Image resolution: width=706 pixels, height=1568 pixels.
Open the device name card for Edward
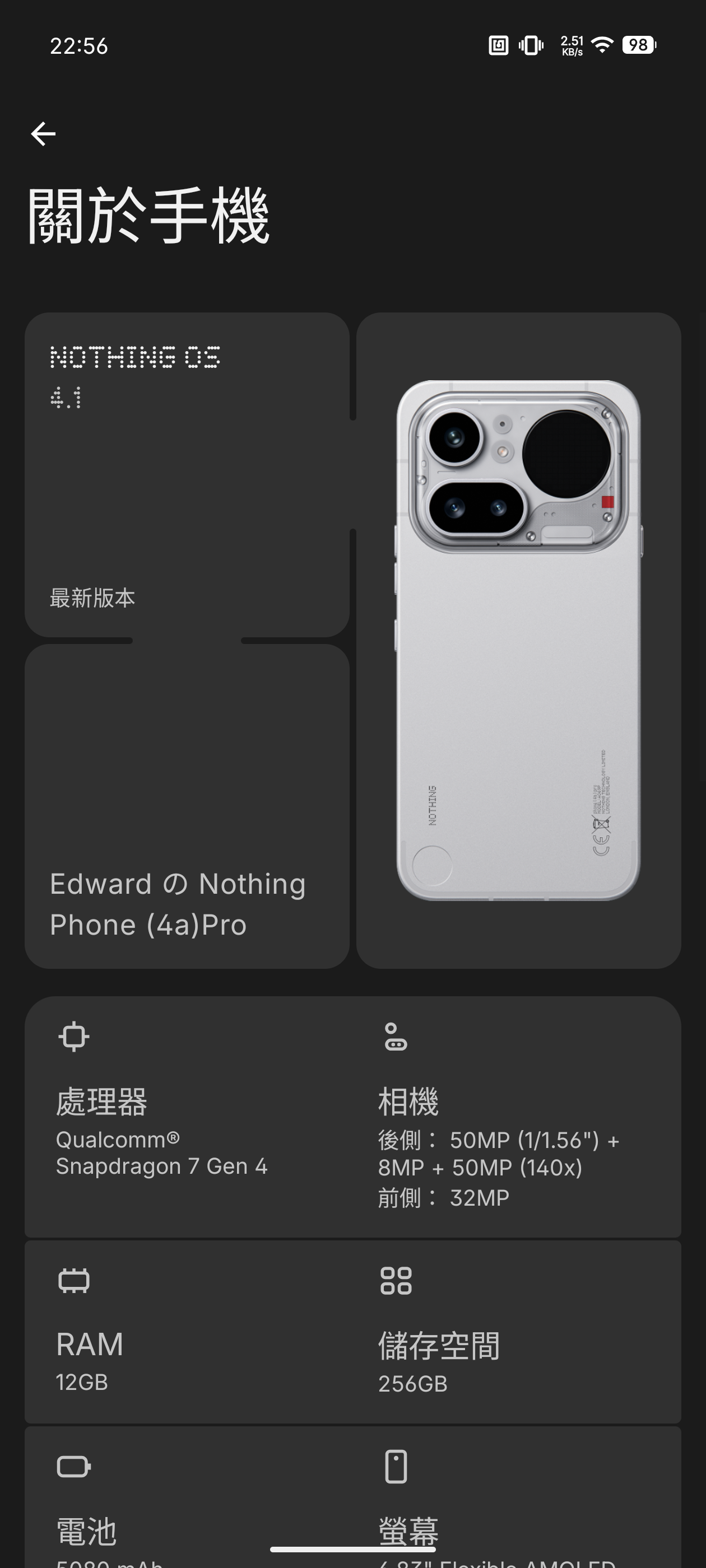(x=187, y=806)
